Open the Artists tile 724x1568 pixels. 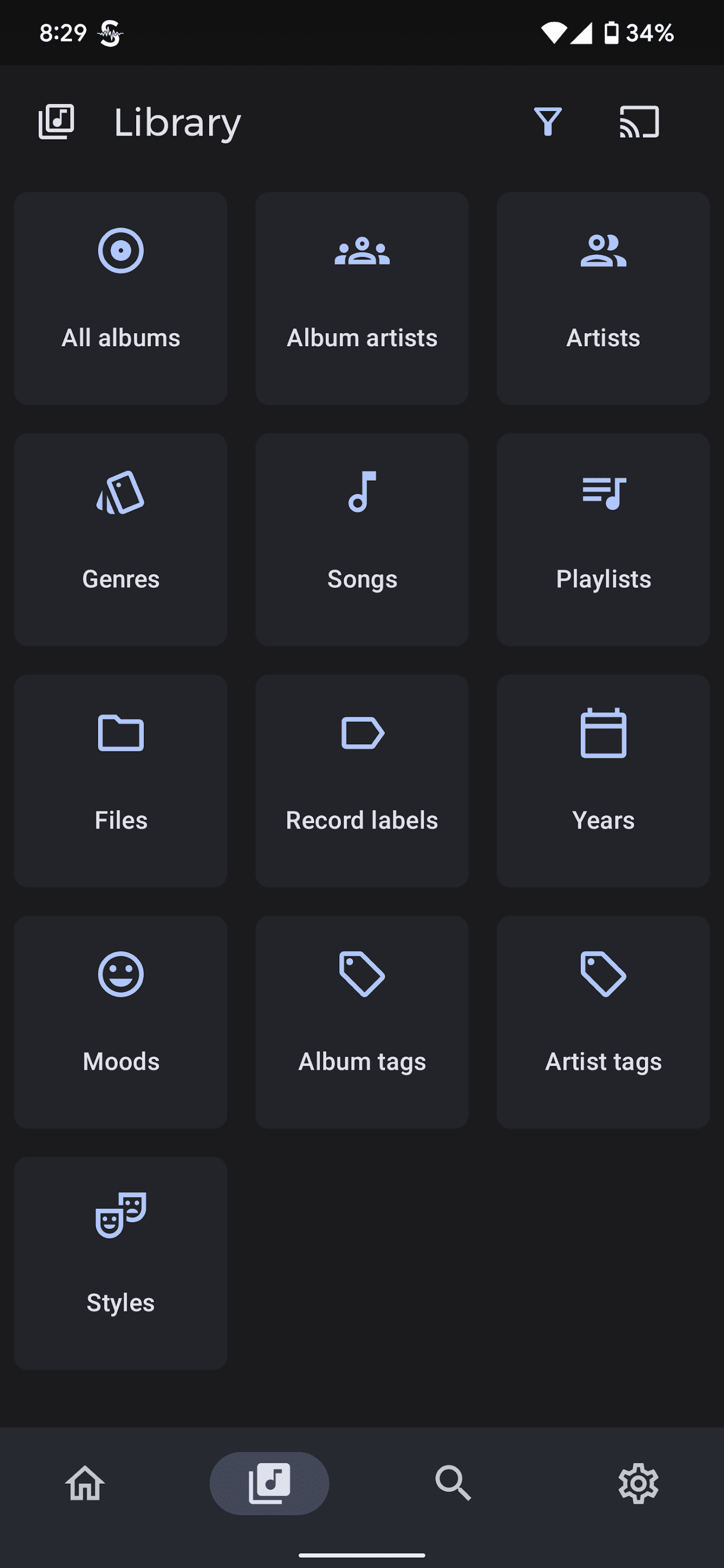coord(603,298)
